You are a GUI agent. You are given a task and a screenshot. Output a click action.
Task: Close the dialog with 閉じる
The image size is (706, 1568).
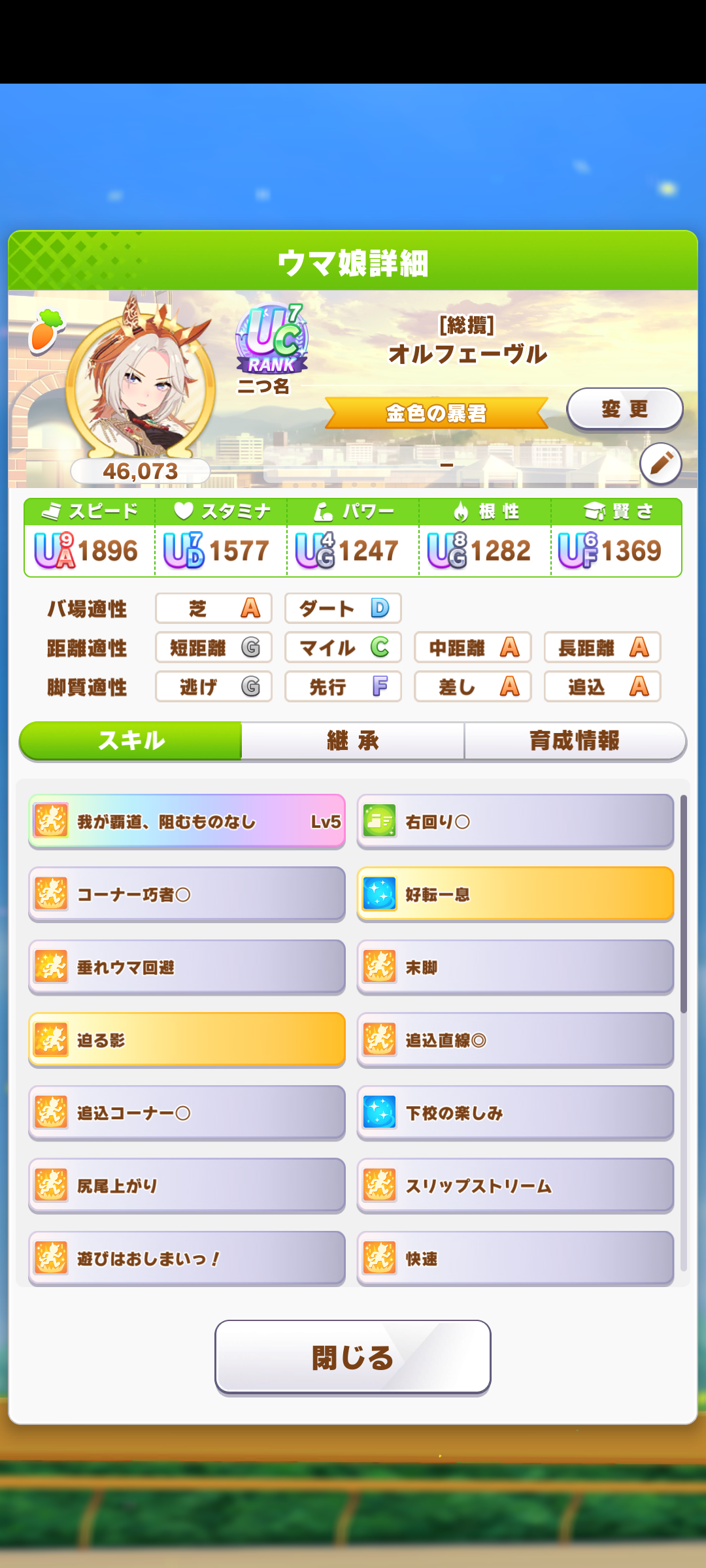353,1357
